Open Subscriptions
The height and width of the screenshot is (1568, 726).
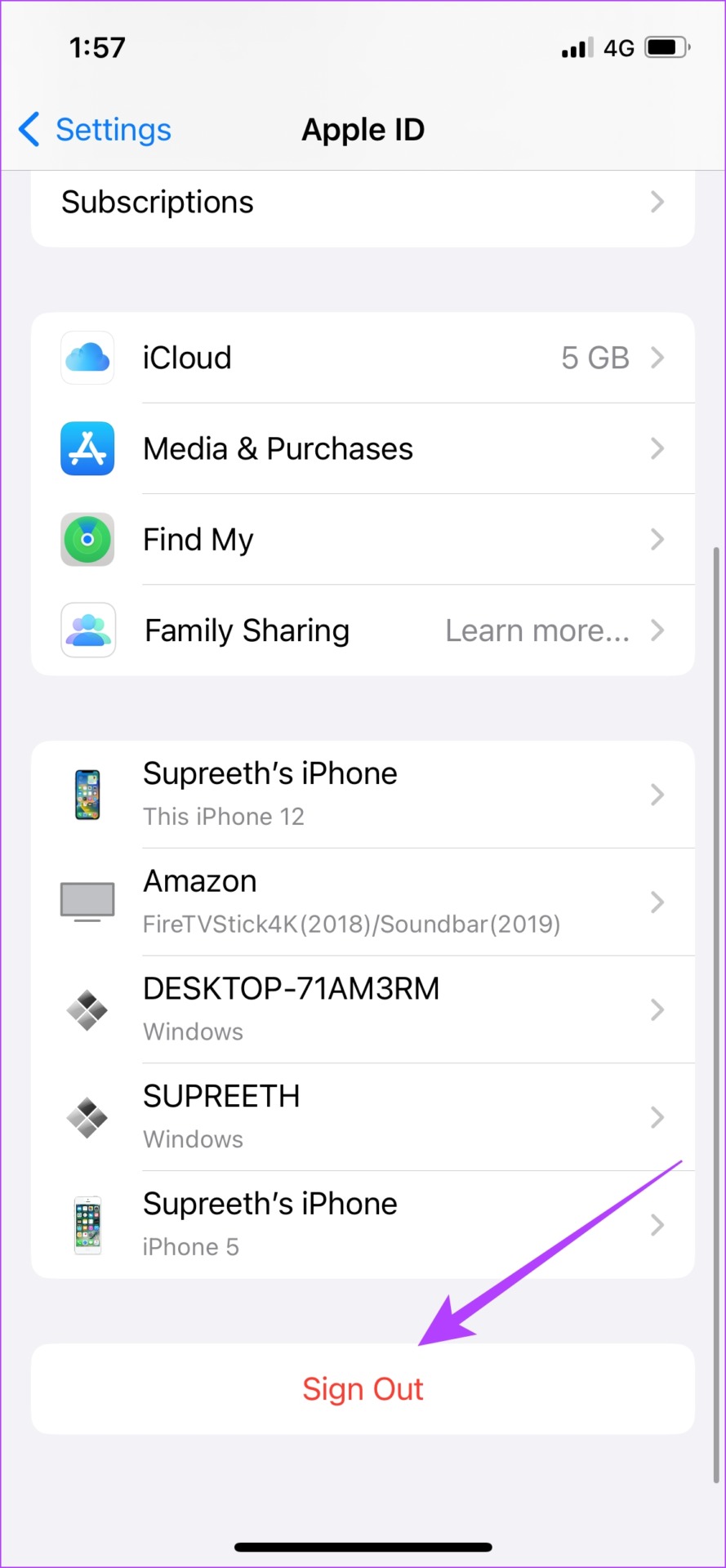click(363, 203)
